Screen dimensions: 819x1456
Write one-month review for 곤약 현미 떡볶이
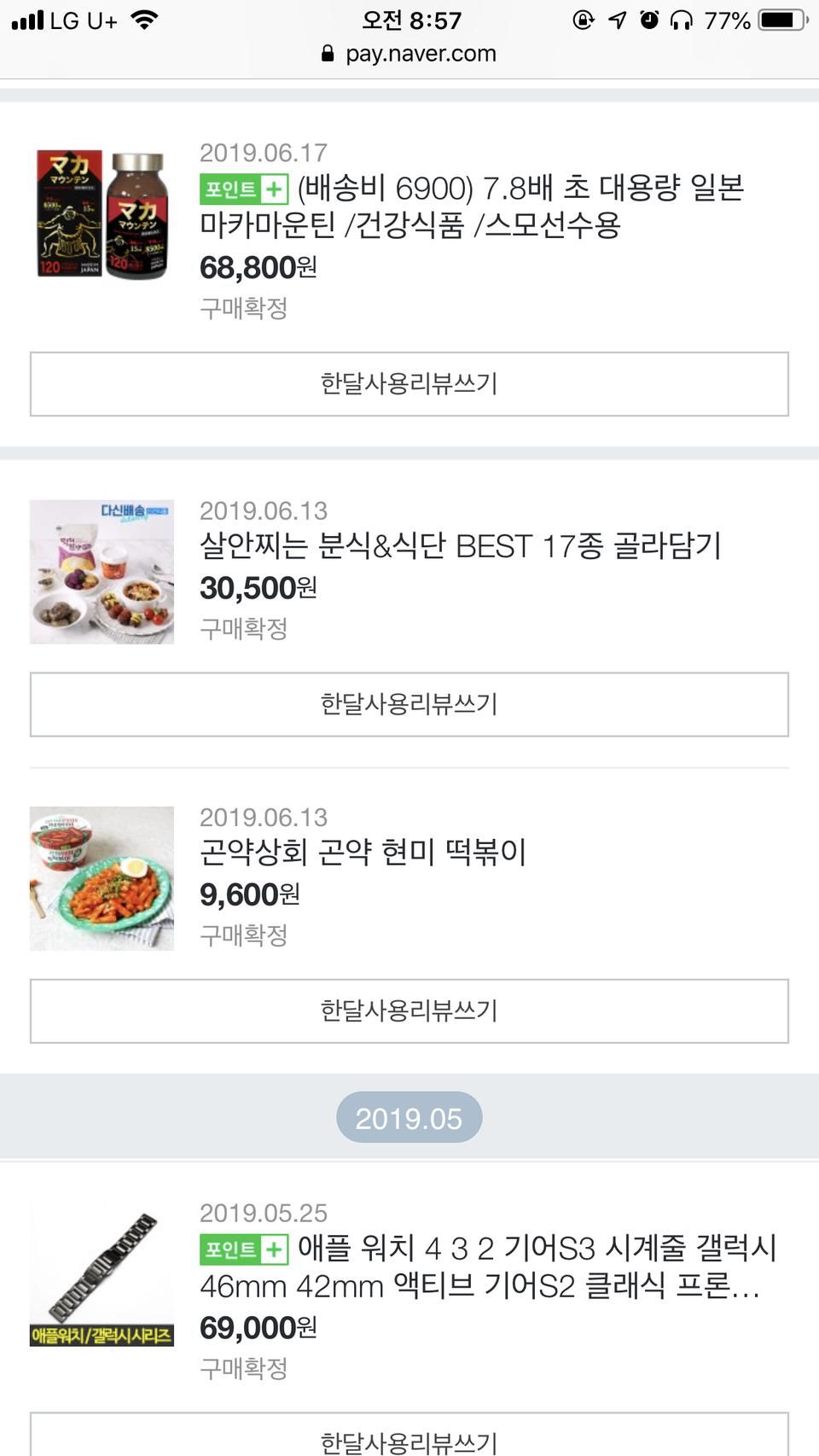coord(409,1011)
